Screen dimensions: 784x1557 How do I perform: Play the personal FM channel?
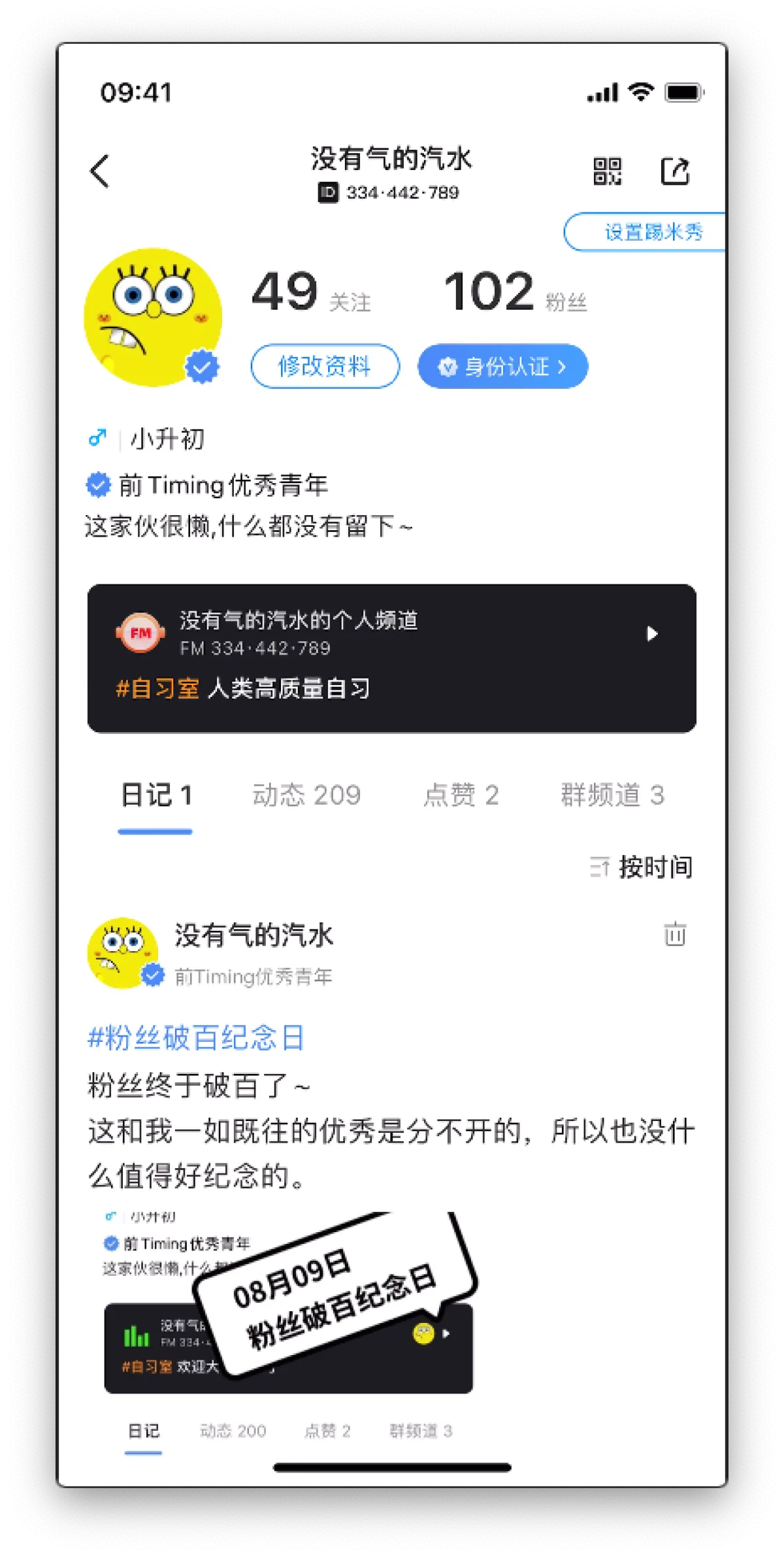651,633
